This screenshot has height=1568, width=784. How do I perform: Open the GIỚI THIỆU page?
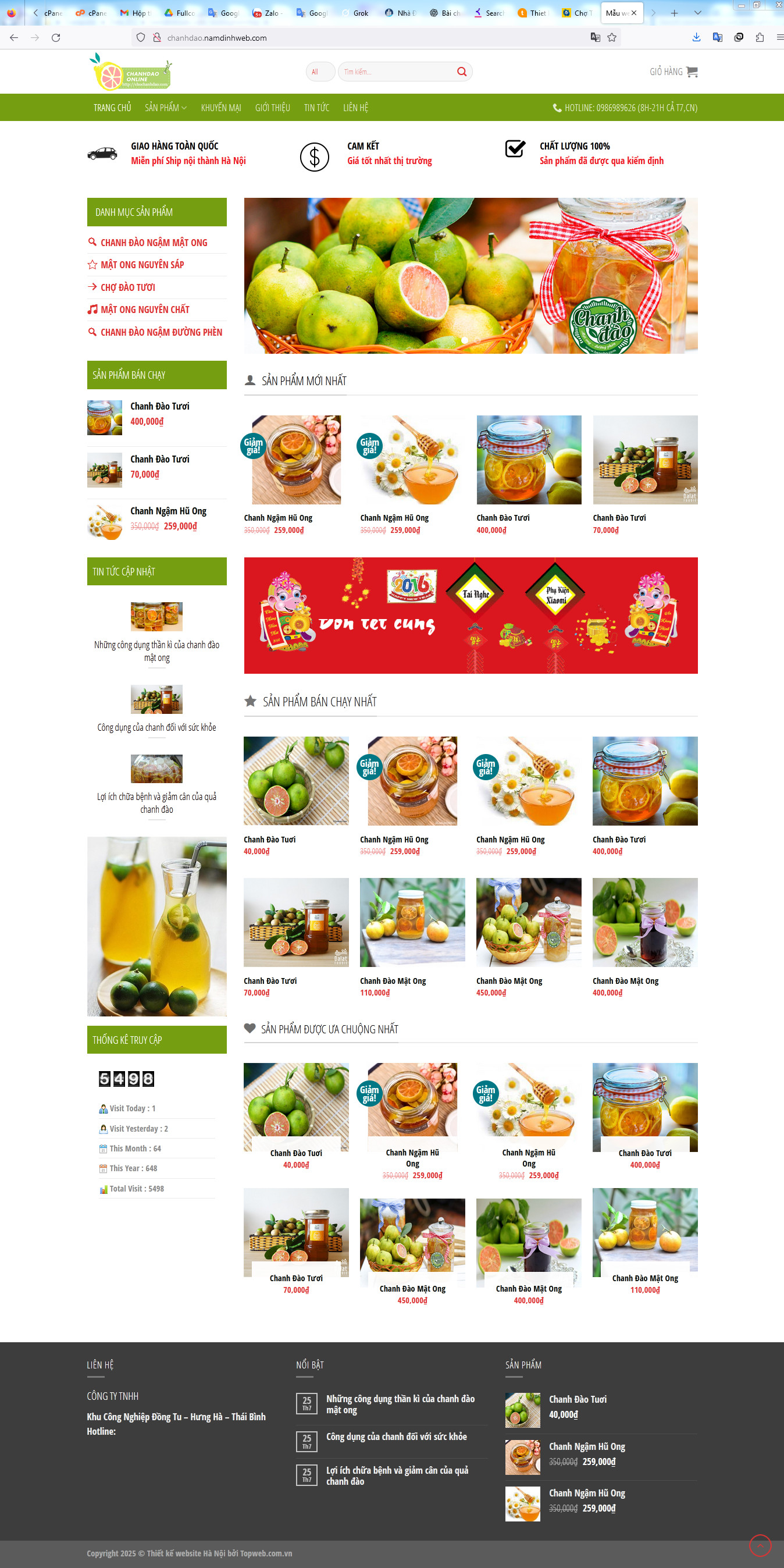272,108
